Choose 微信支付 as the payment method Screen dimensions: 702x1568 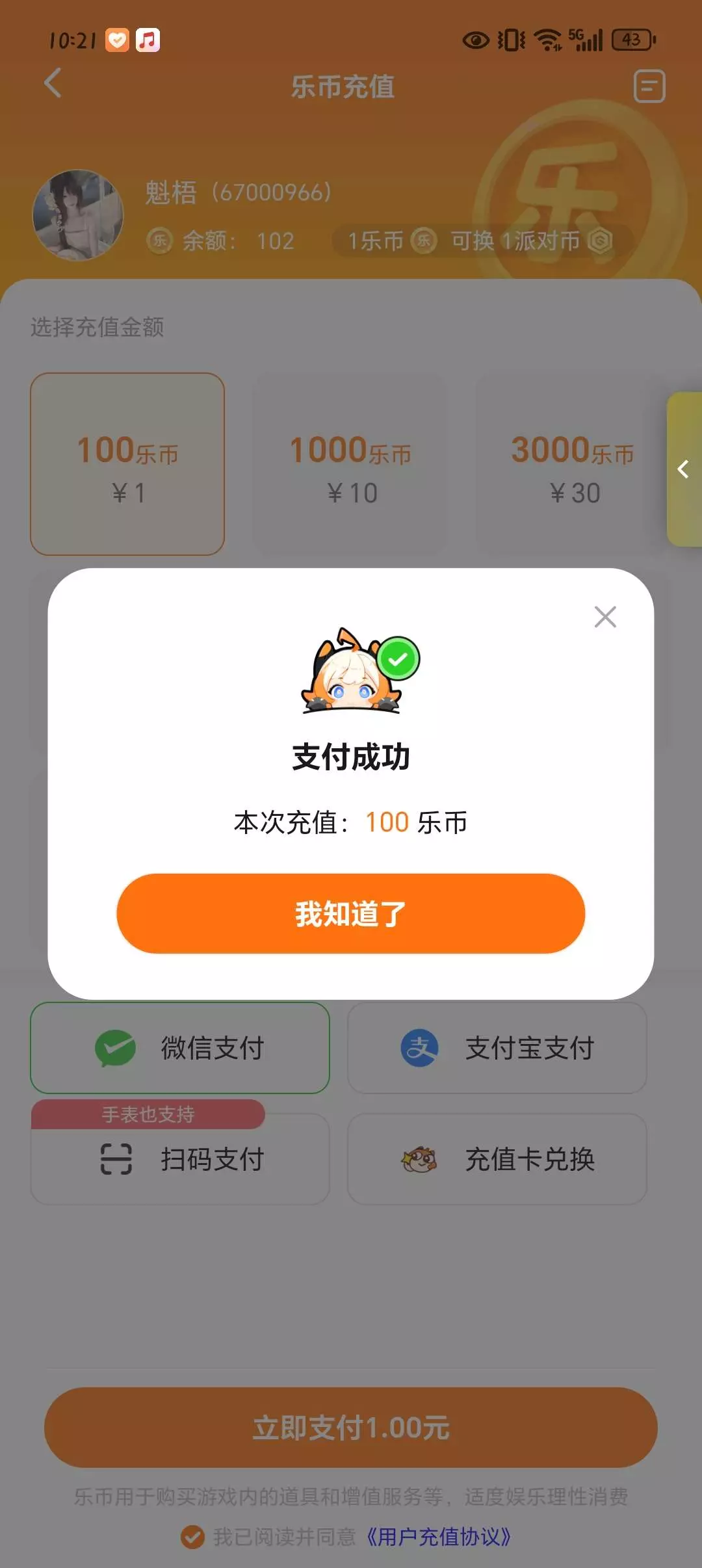(180, 1048)
